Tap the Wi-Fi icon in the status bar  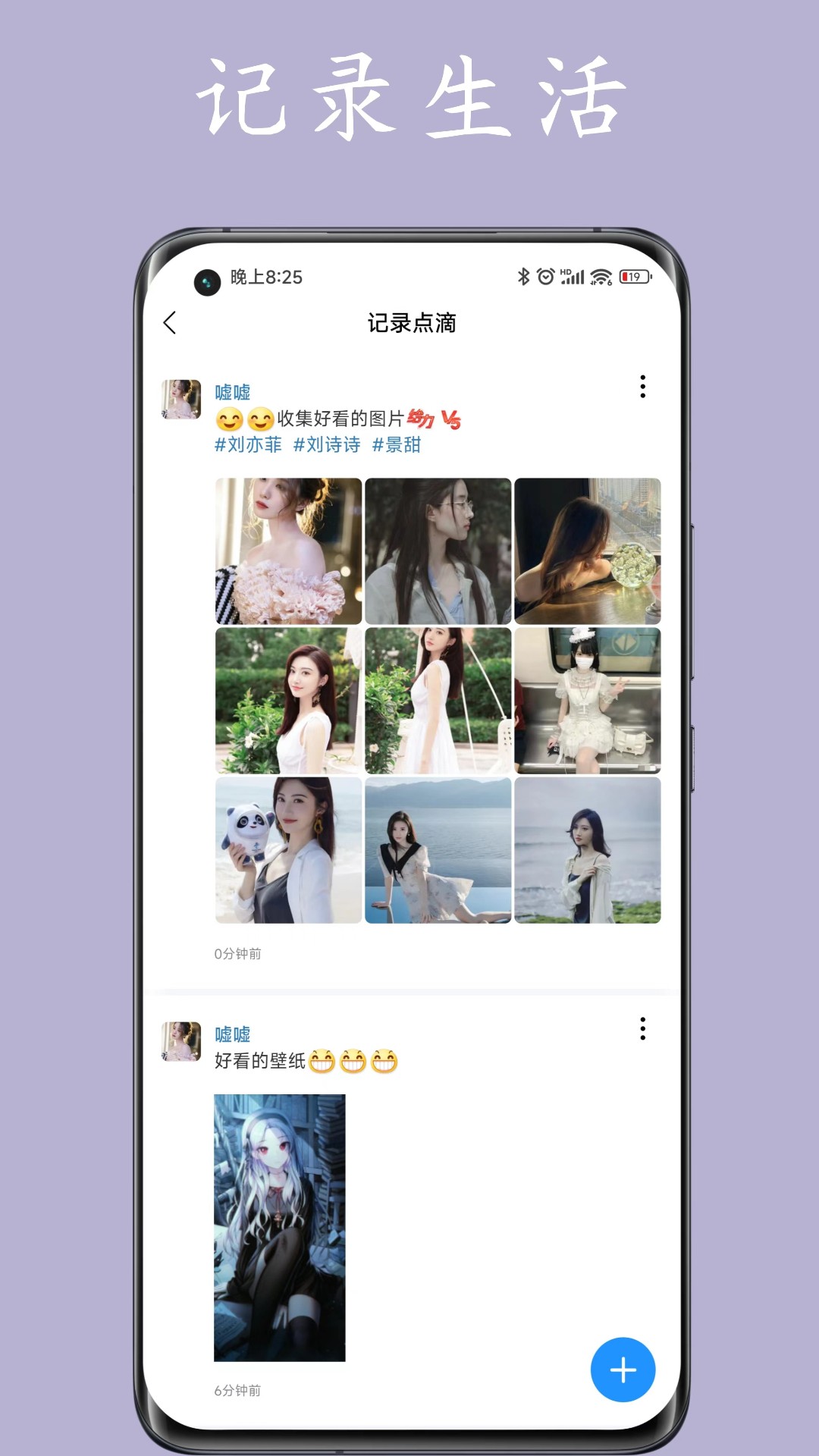click(x=600, y=278)
